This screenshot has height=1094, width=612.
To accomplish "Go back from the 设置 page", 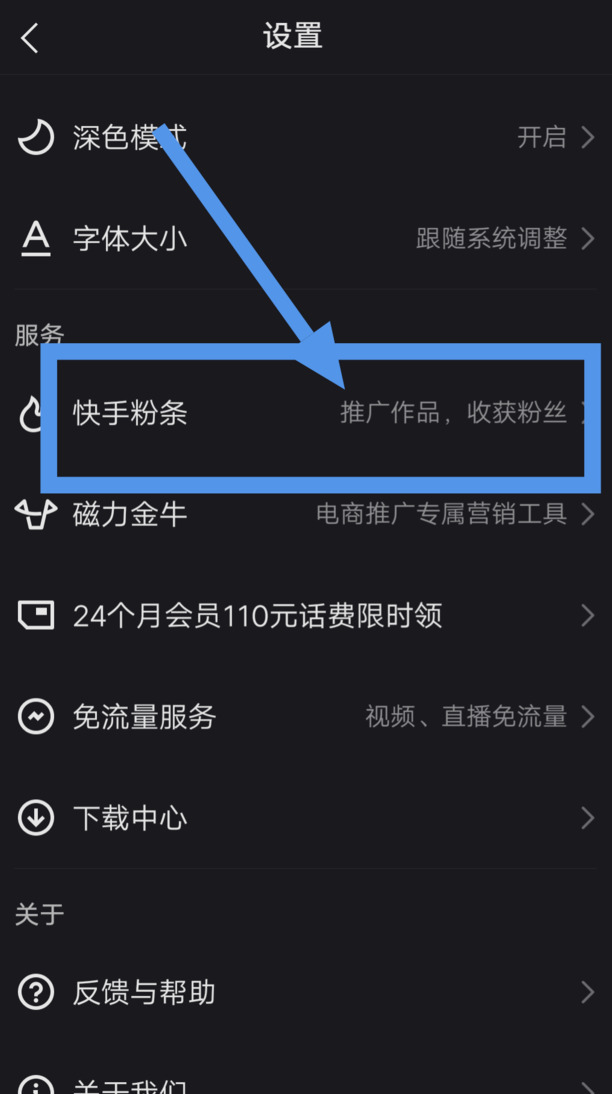I will pos(30,39).
